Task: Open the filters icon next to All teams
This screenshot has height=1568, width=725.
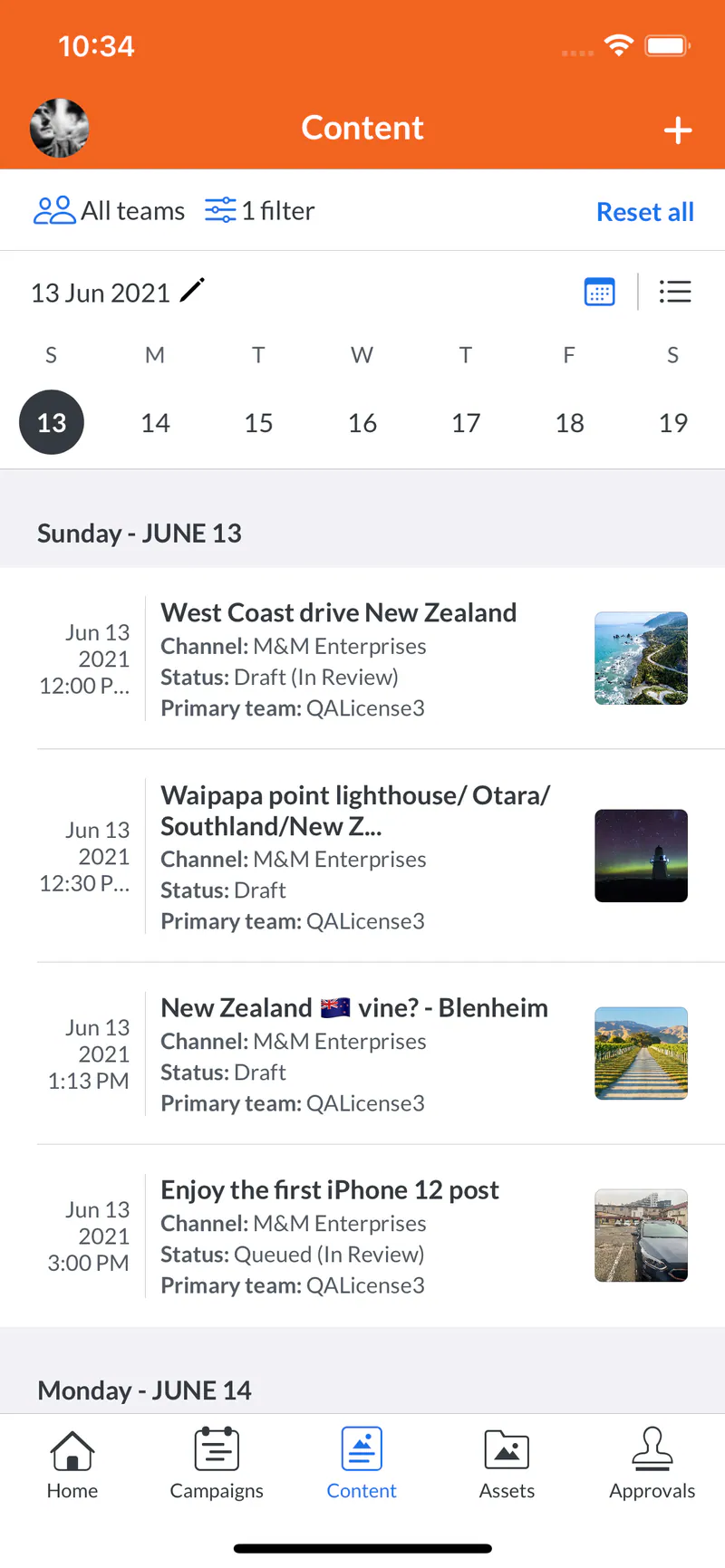Action: click(x=219, y=209)
